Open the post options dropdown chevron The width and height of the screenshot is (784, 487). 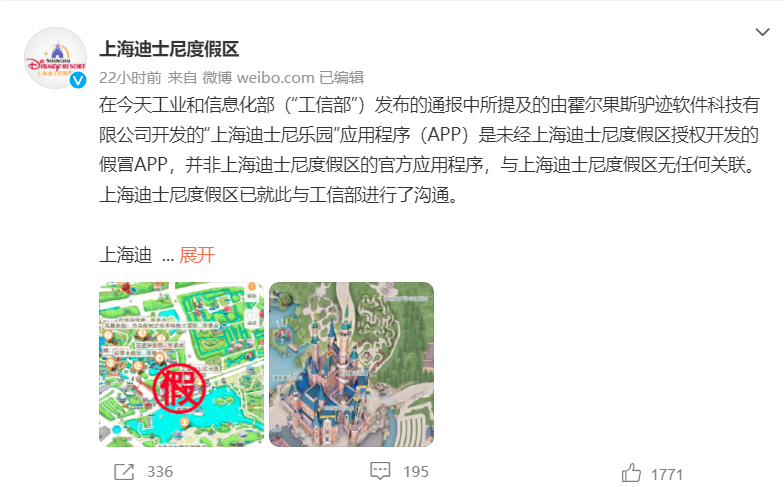pos(762,32)
